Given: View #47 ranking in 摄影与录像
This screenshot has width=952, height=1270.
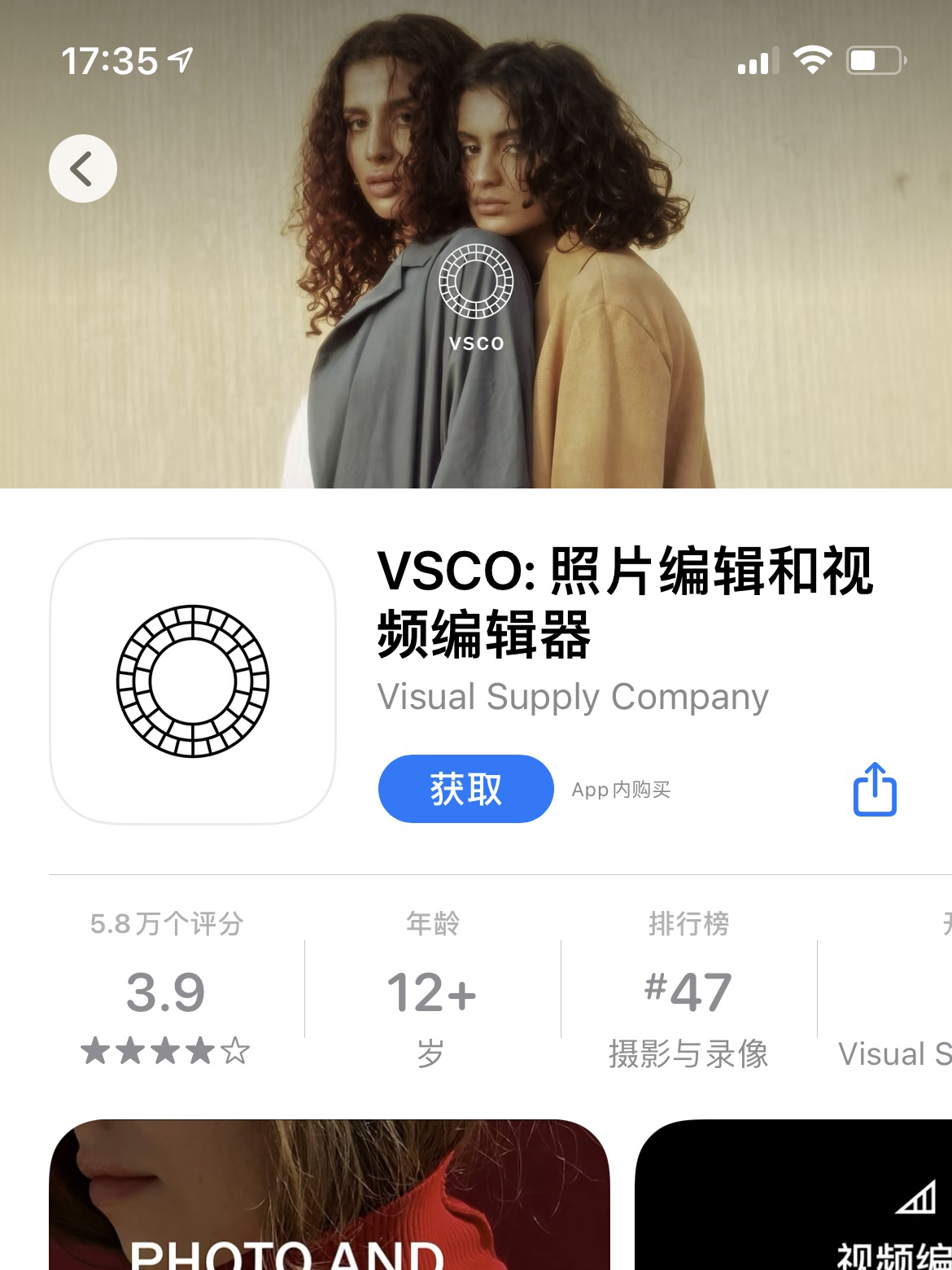Looking at the screenshot, I should 688,992.
